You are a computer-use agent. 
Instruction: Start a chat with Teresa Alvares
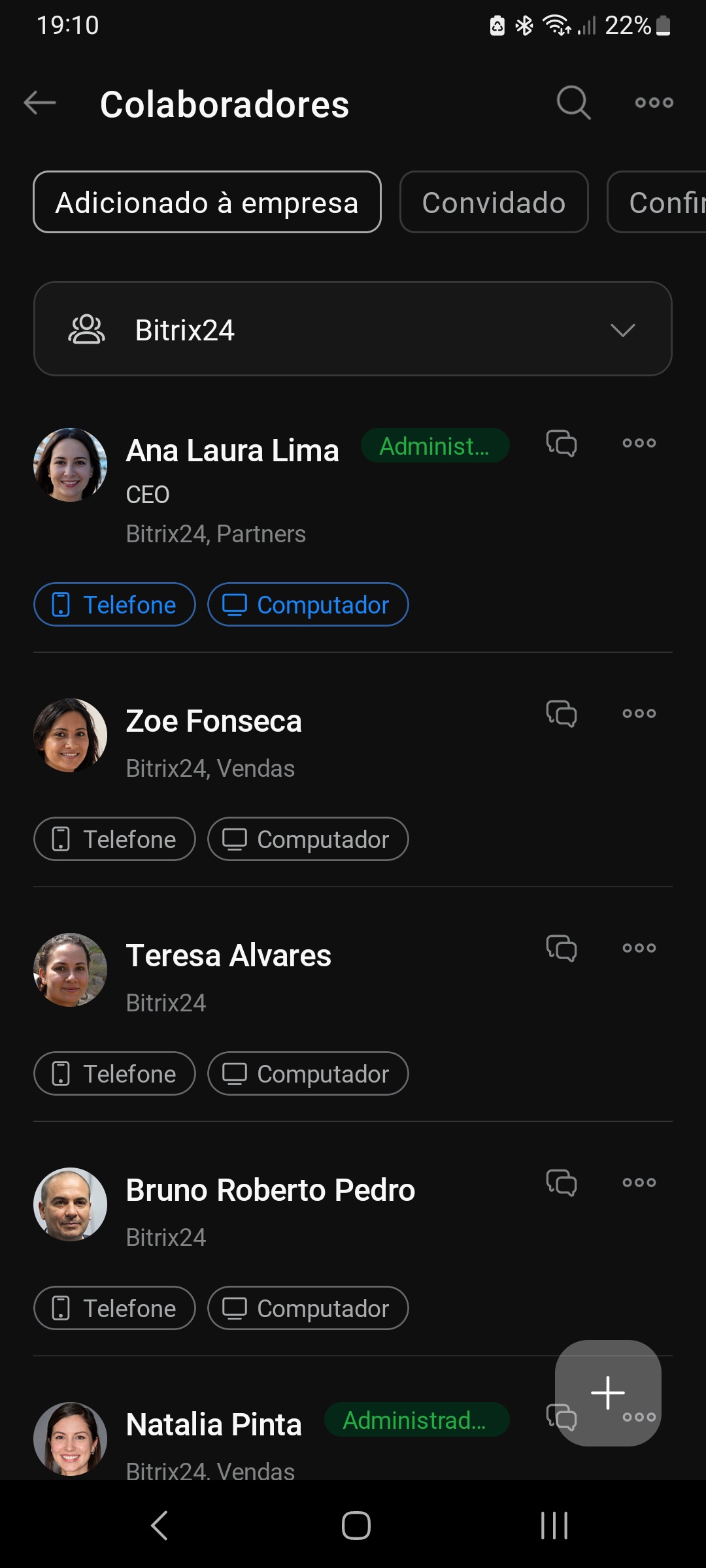pyautogui.click(x=562, y=948)
